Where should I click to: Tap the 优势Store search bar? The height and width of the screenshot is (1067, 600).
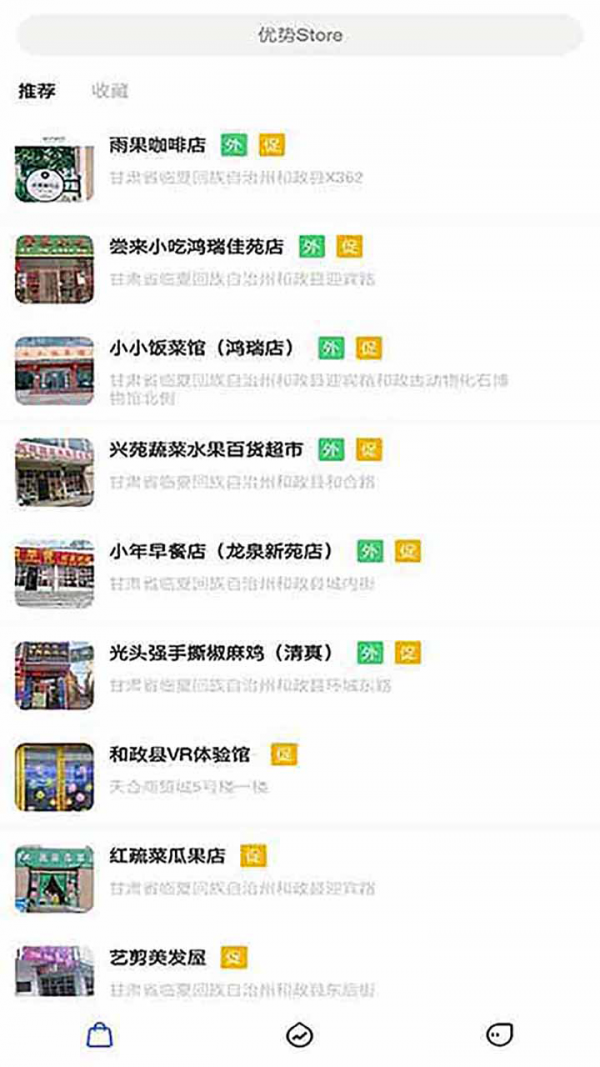click(300, 35)
